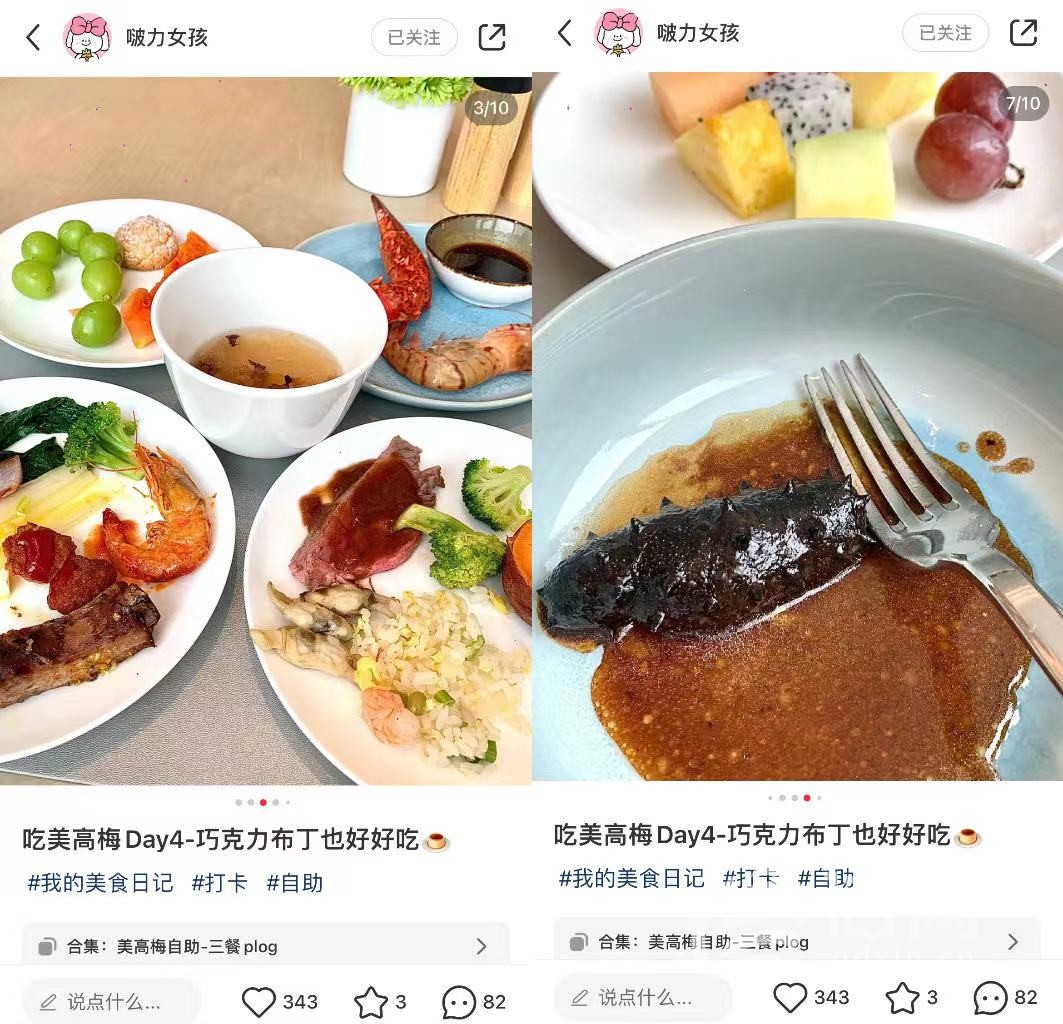
Task: Open the share icon above the 3/10 photo
Action: (x=492, y=37)
